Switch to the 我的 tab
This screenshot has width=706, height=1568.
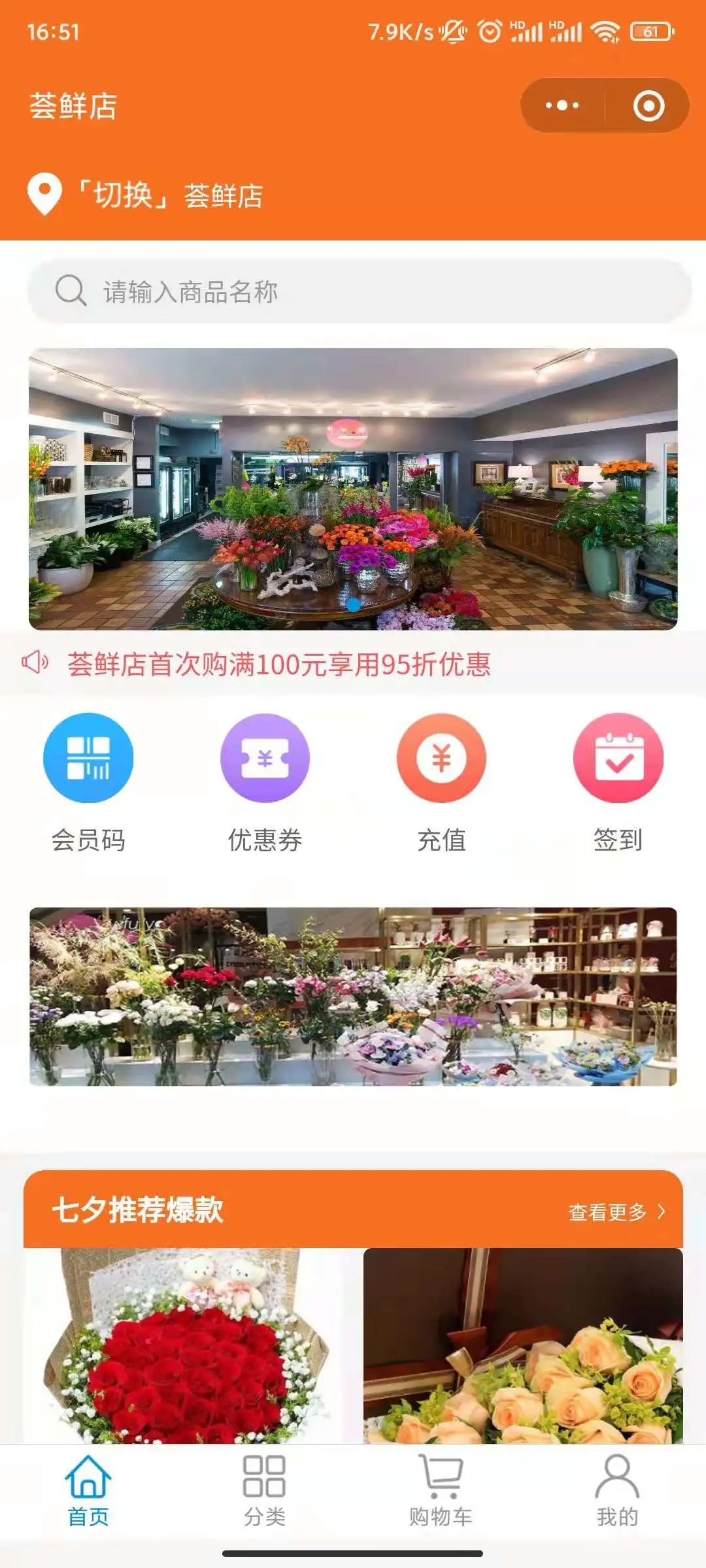click(x=618, y=1491)
